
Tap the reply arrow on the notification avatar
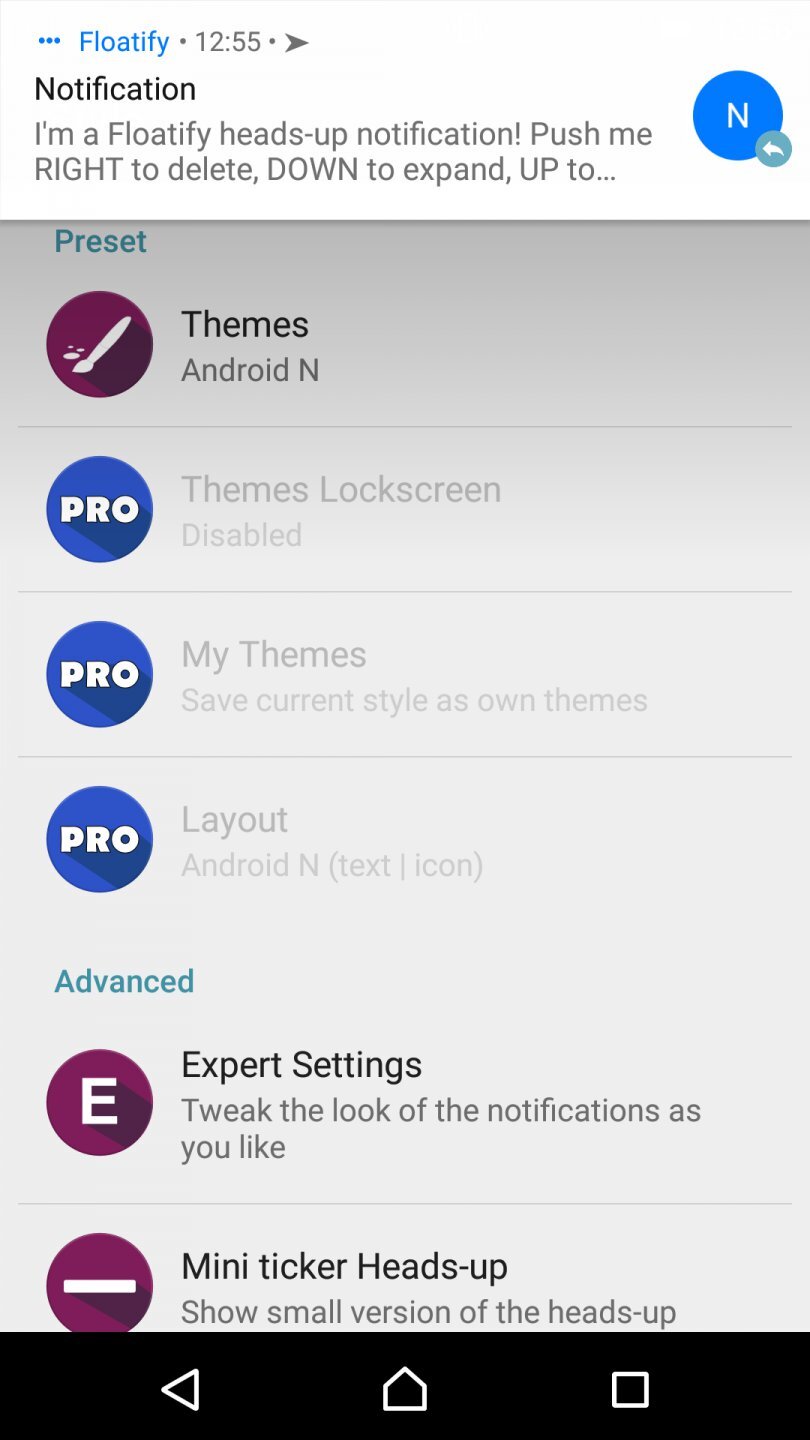[775, 149]
